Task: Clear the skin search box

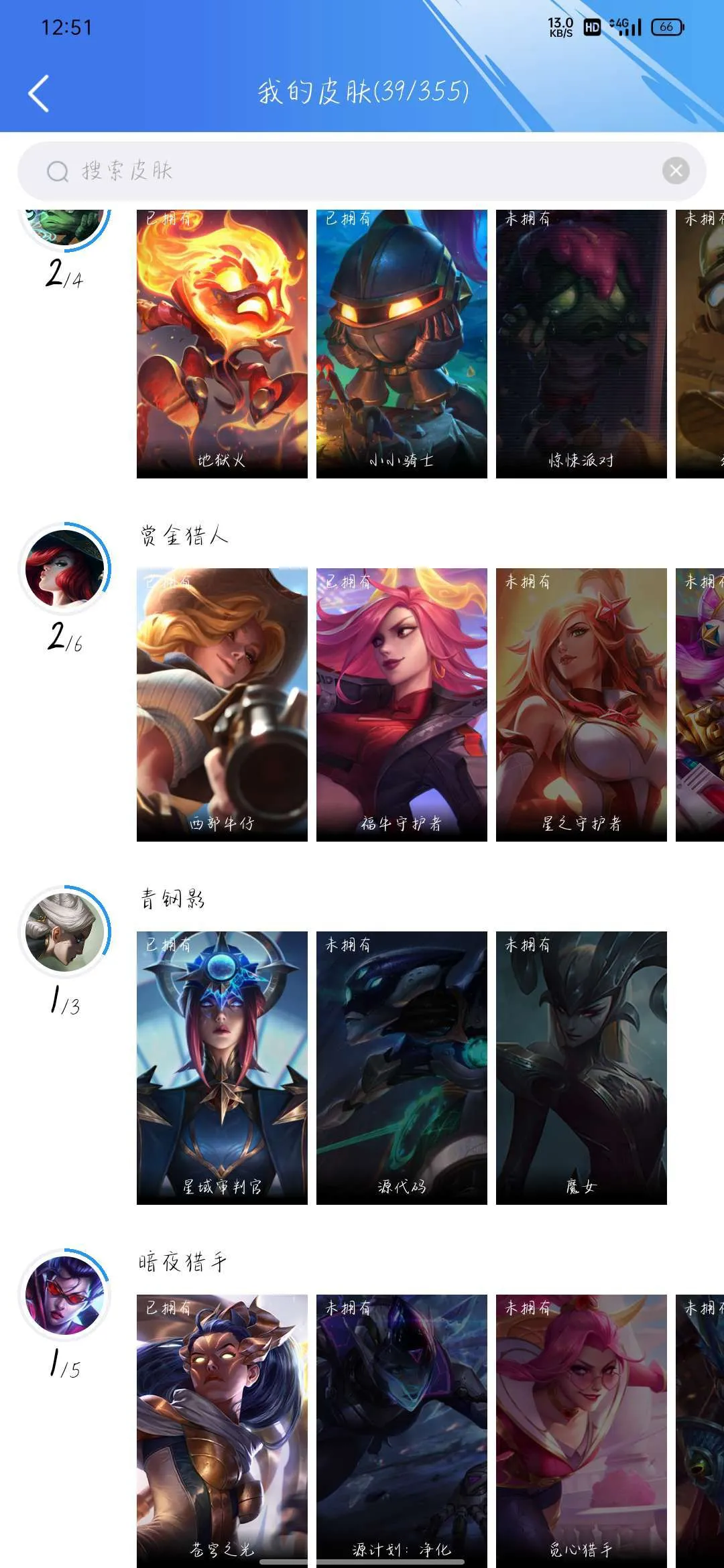Action: tap(676, 171)
